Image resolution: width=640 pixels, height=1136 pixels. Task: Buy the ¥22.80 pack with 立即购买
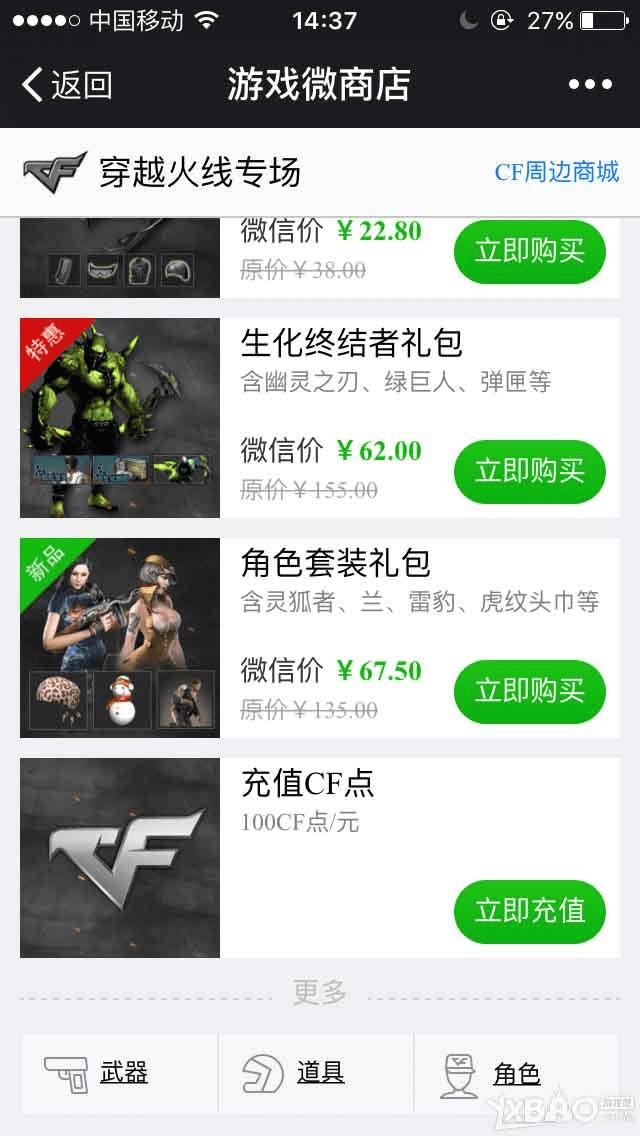529,251
